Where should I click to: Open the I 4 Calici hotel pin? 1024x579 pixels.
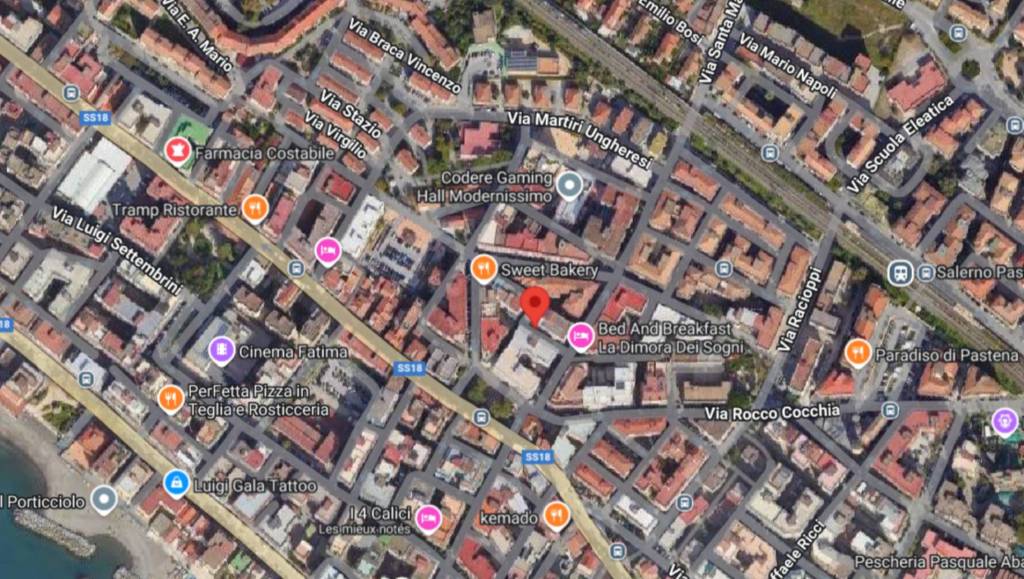coord(428,518)
